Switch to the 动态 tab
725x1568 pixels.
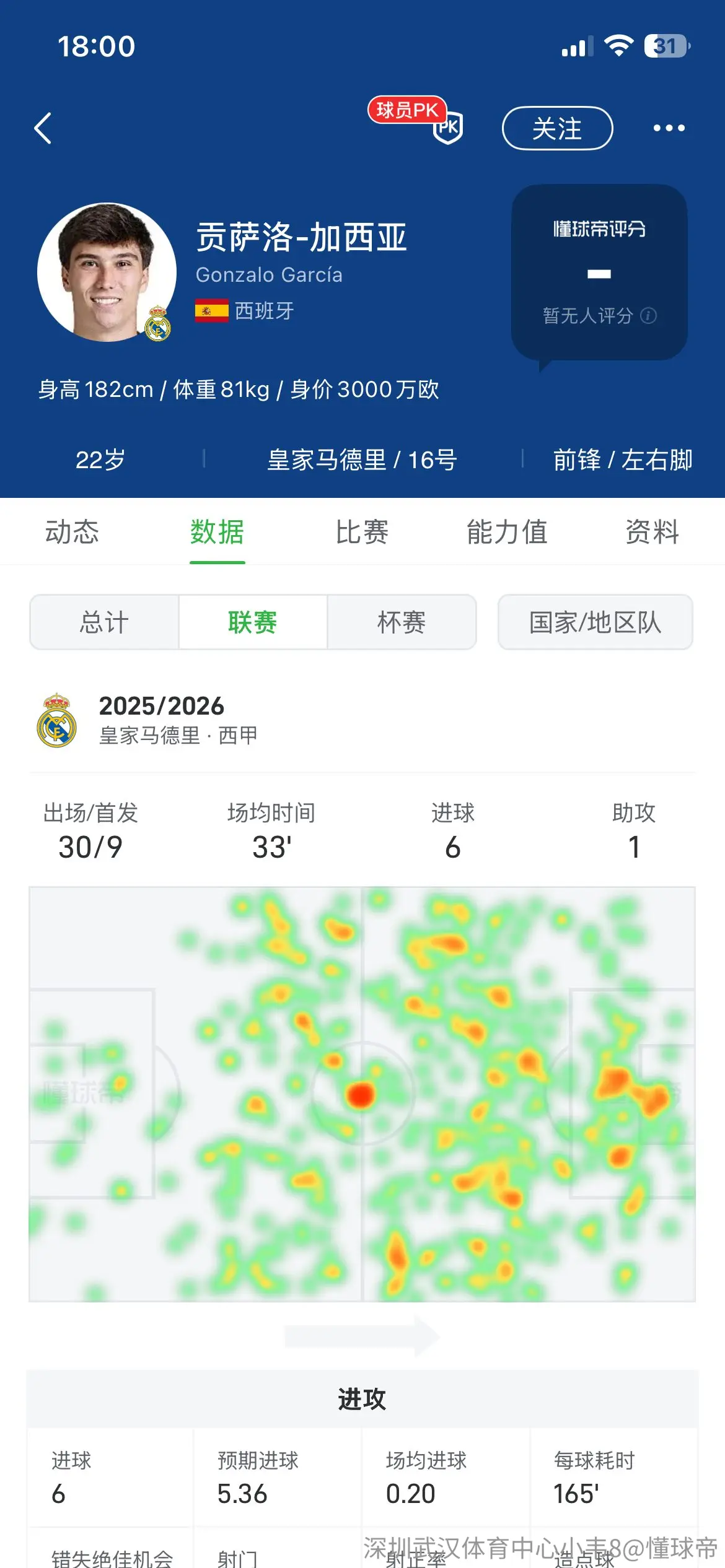point(72,531)
